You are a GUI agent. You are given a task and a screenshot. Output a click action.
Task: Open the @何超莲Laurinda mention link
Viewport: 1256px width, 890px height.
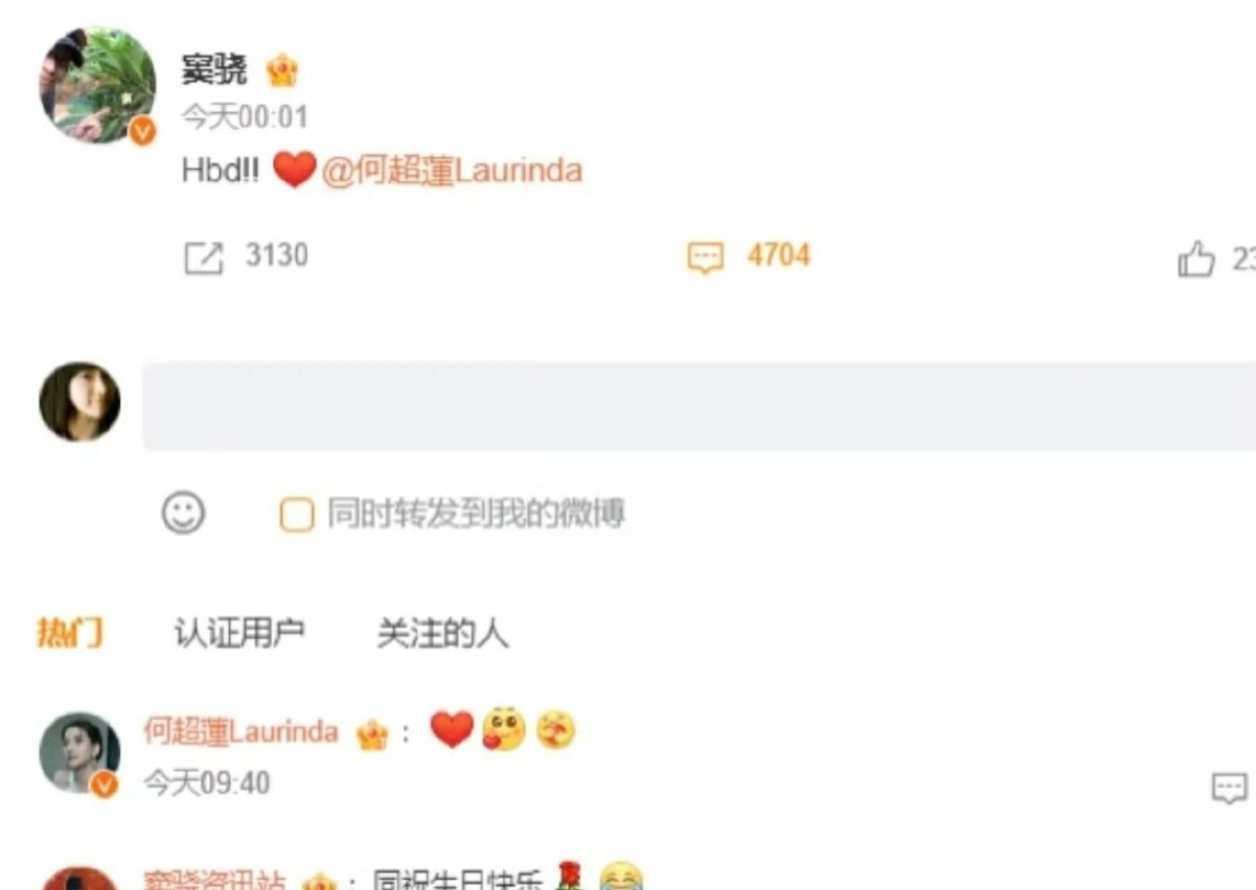pos(452,171)
